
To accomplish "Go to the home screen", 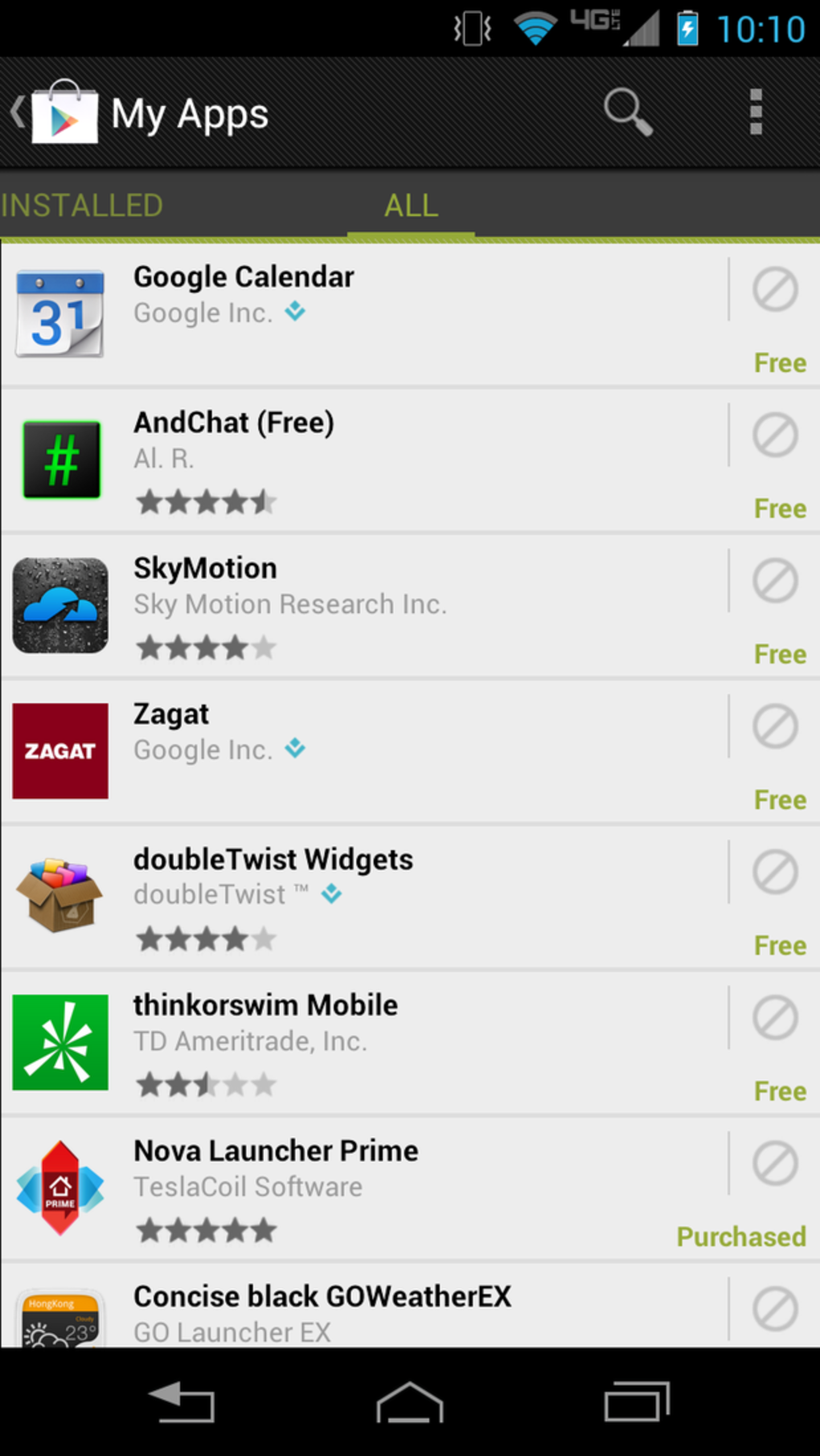I will tap(409, 1403).
